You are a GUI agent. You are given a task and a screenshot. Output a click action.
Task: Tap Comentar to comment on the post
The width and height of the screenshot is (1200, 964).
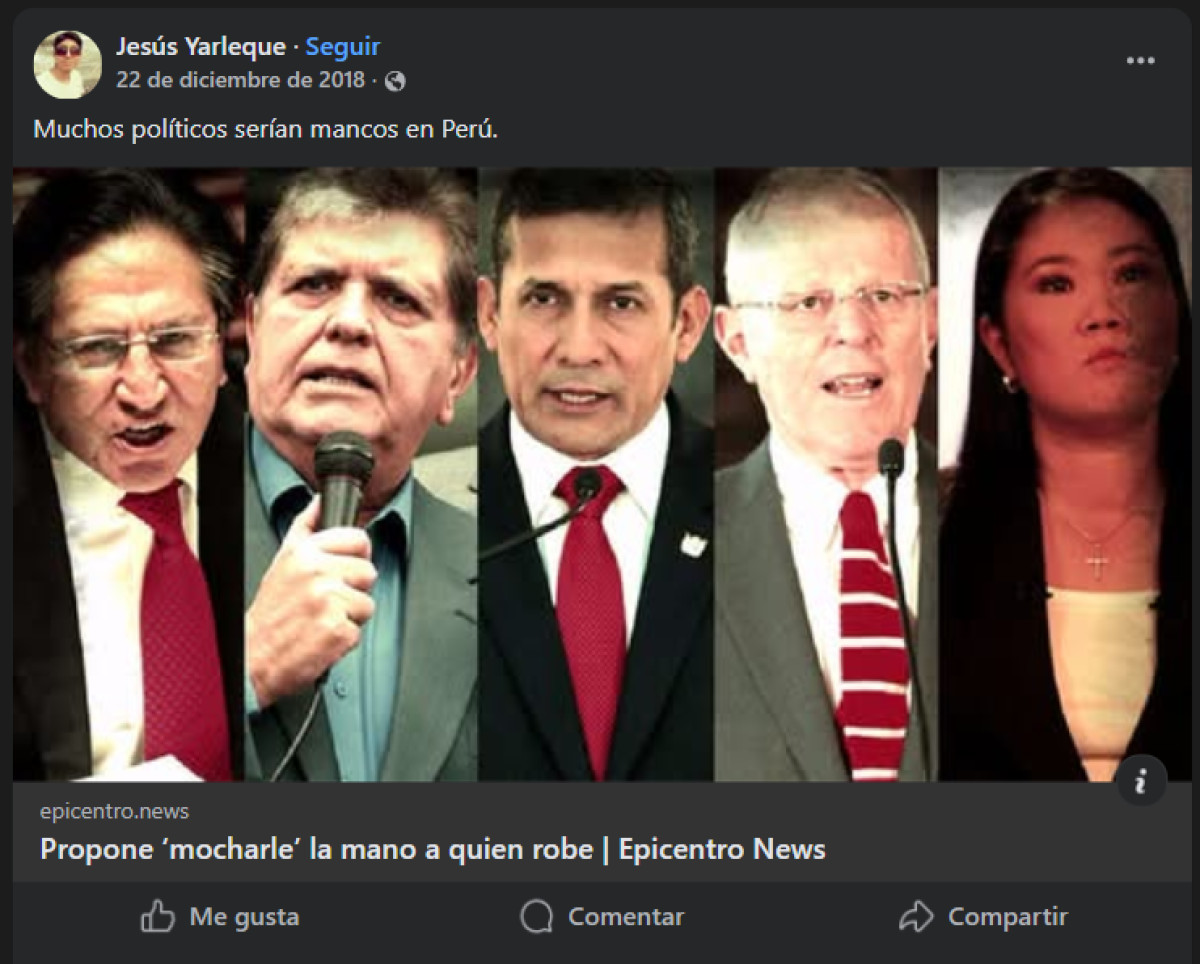(603, 917)
